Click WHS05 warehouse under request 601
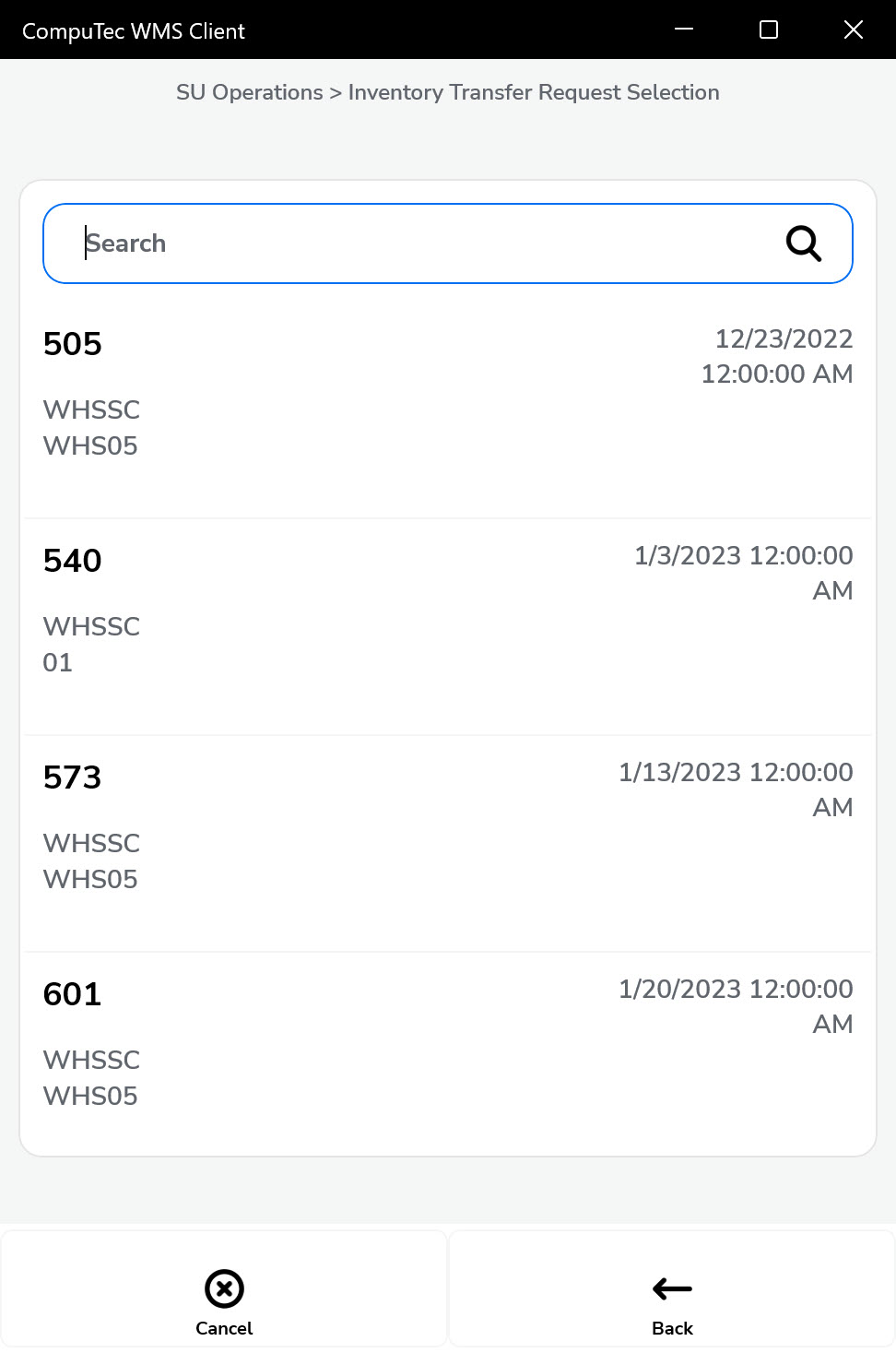 pos(90,1096)
